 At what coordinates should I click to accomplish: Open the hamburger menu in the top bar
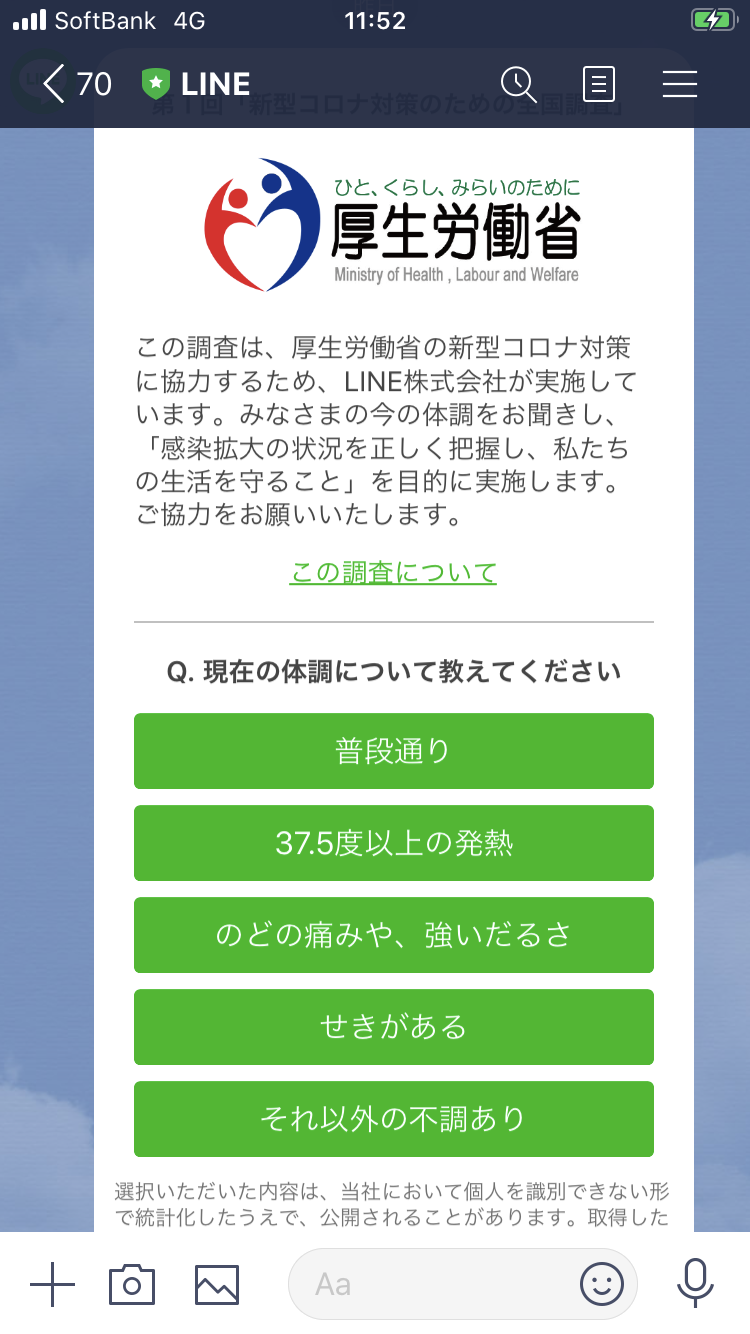[x=679, y=85]
